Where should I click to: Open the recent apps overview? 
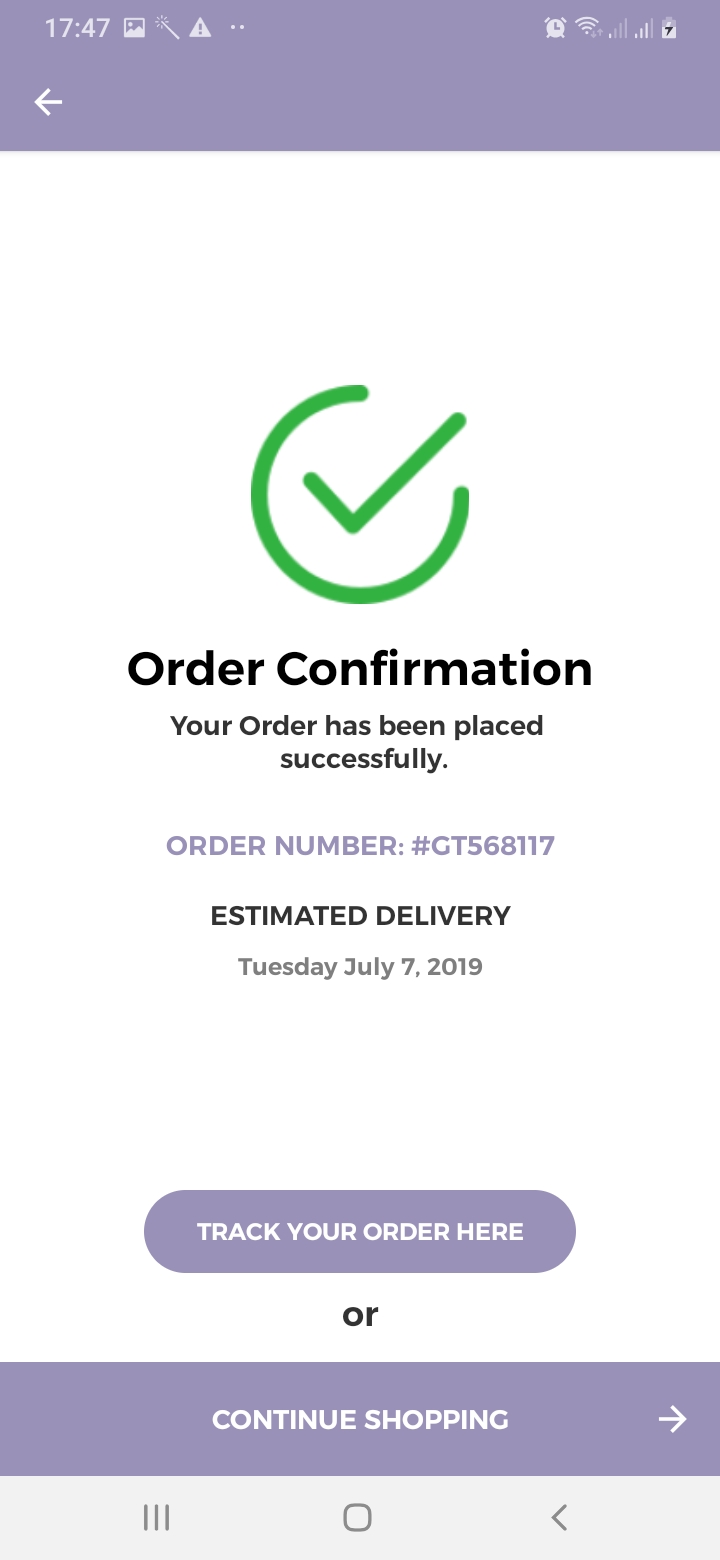coord(156,1518)
